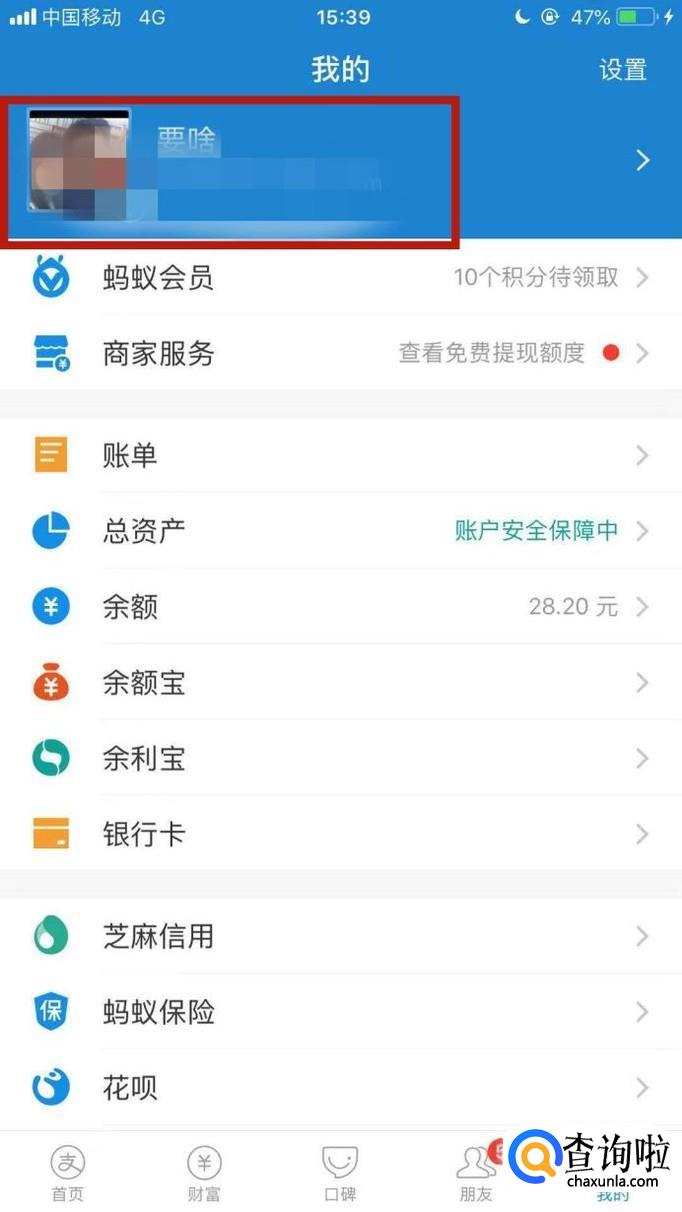This screenshot has height=1212, width=682.
Task: View 账单 records
Action: [x=340, y=456]
